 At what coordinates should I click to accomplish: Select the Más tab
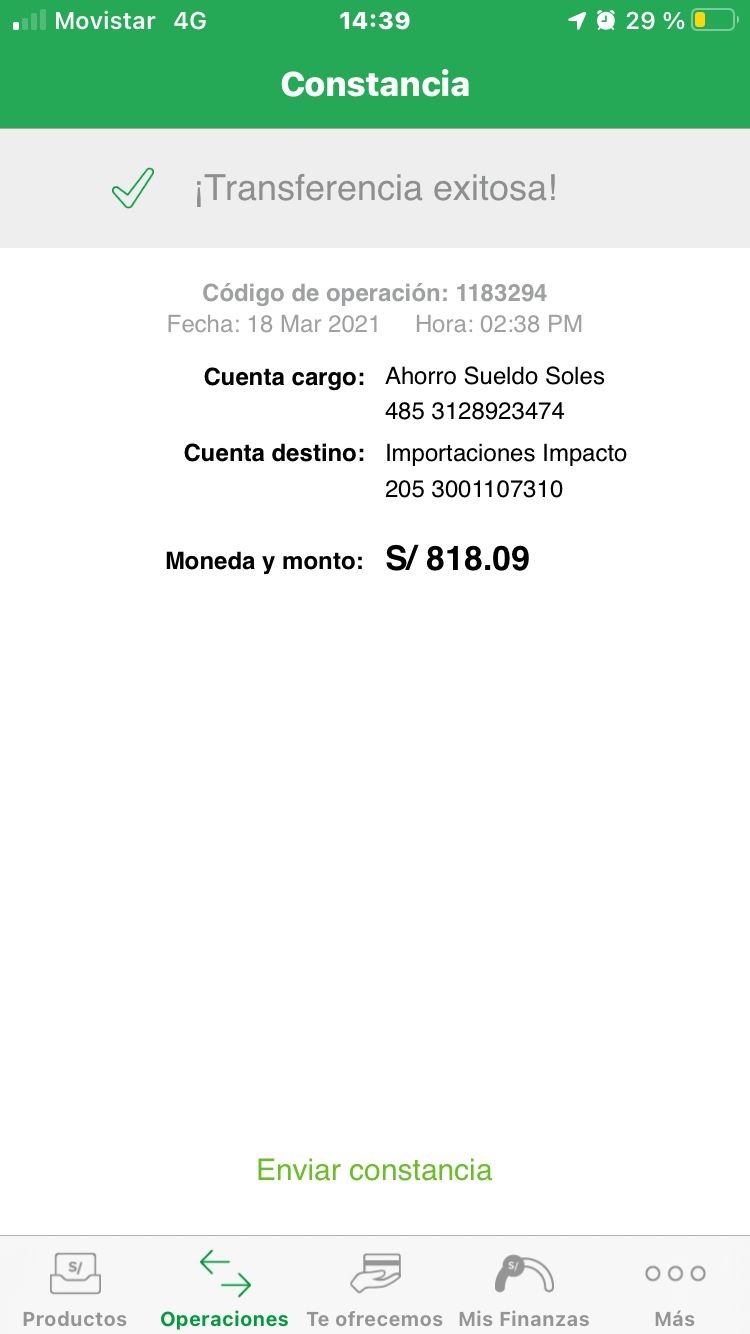[x=675, y=1288]
